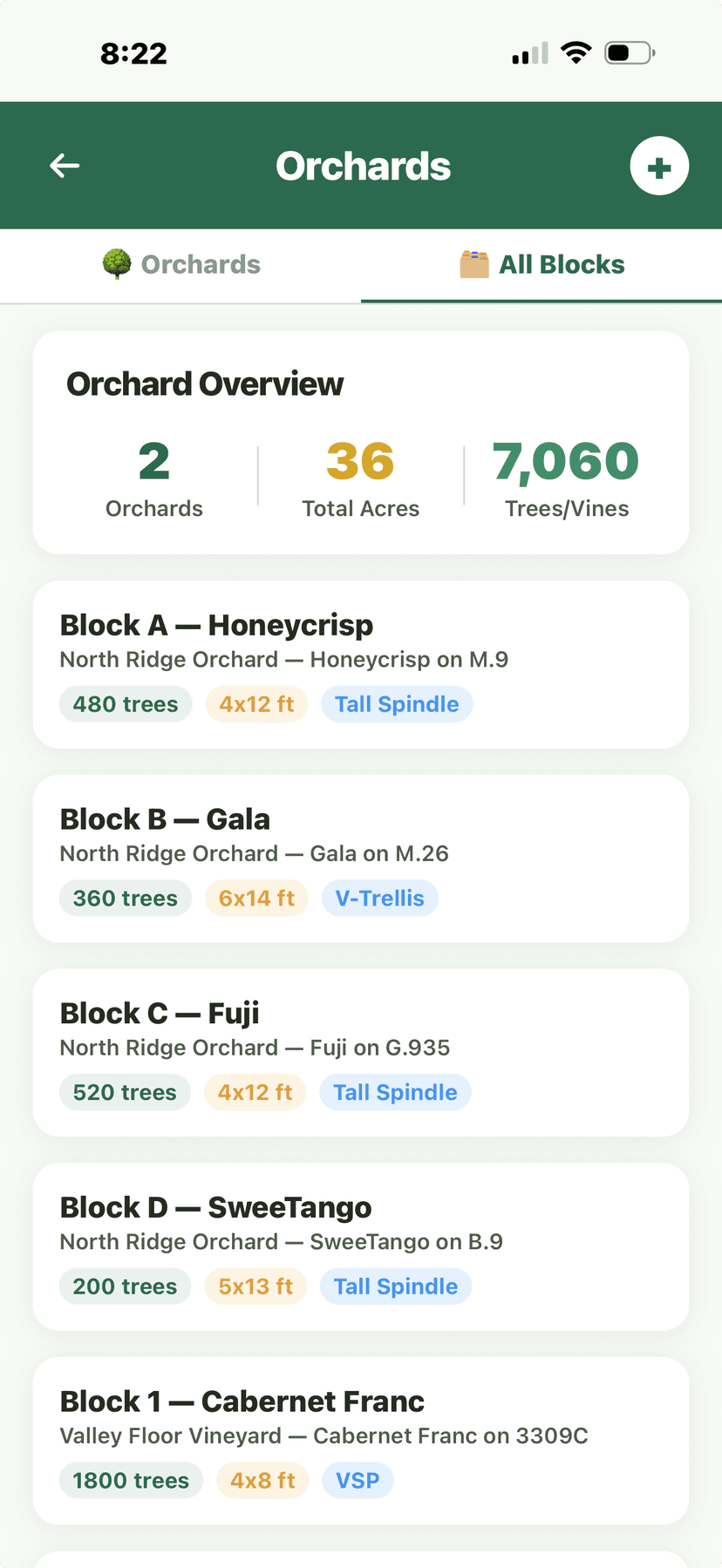Tap the Tall Spindle badge on Block C
Viewport: 722px width, 1568px height.
tap(395, 1092)
